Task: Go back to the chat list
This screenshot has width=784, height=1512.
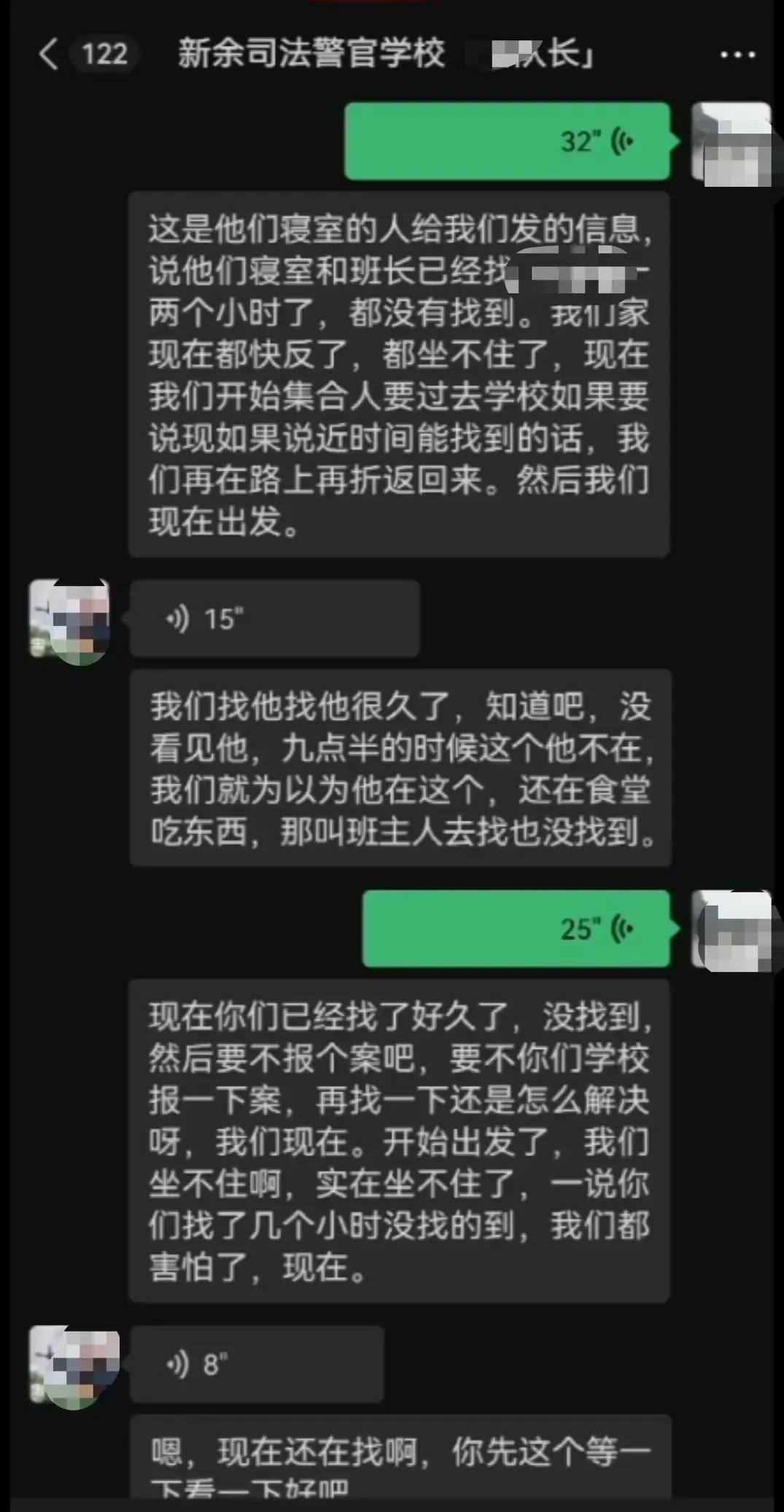Action: 50,54
